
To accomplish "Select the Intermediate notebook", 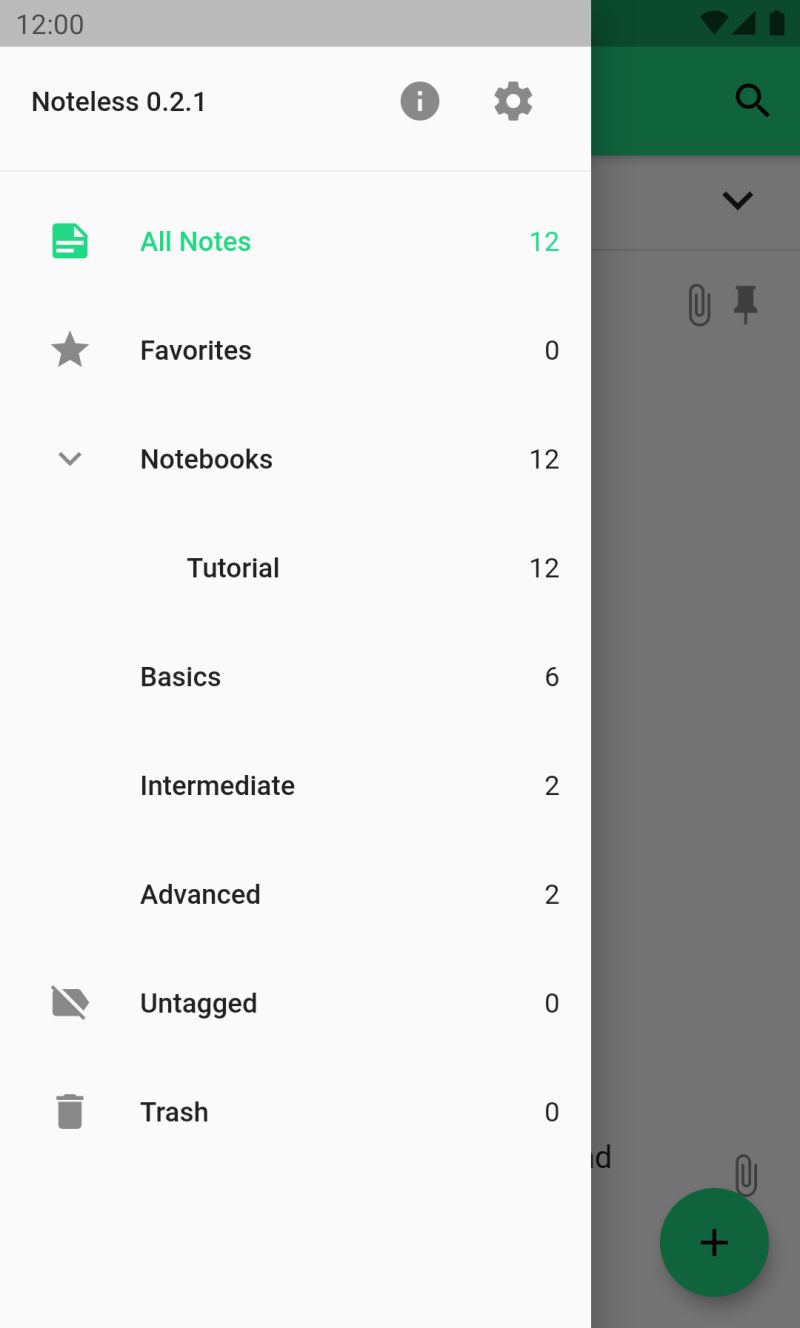I will tap(217, 785).
